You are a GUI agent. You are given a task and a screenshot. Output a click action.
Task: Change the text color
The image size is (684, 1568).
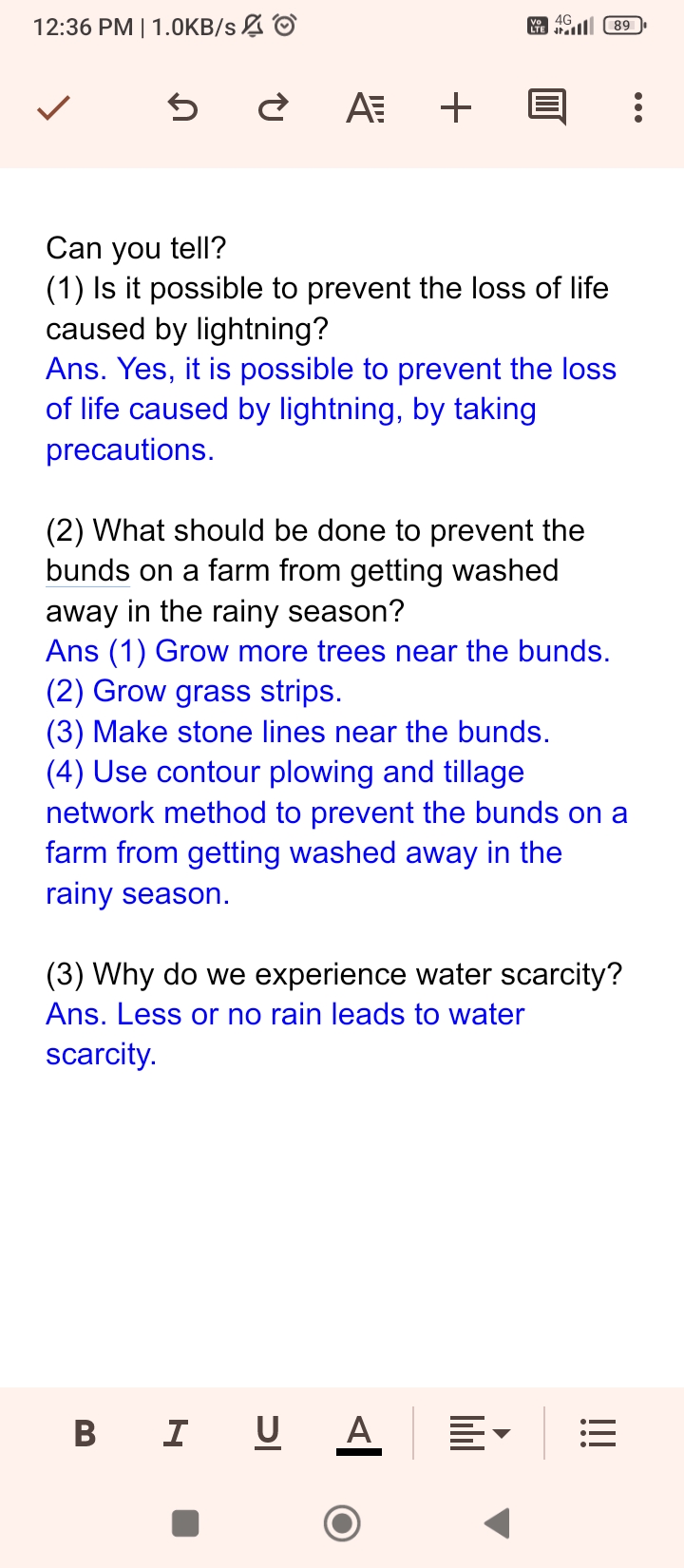point(359,1433)
